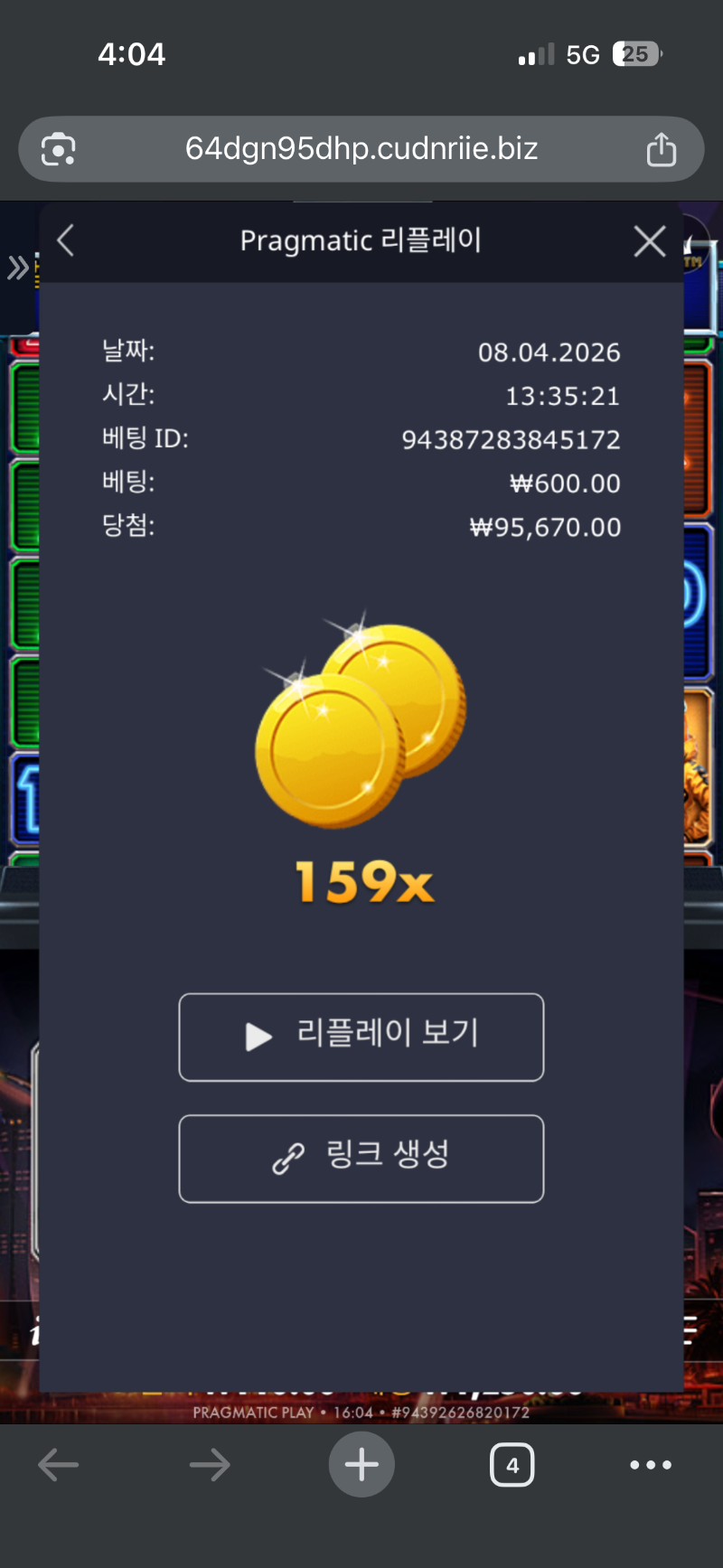The width and height of the screenshot is (723, 1568).
Task: View the four open tabs
Action: pyautogui.click(x=512, y=1464)
